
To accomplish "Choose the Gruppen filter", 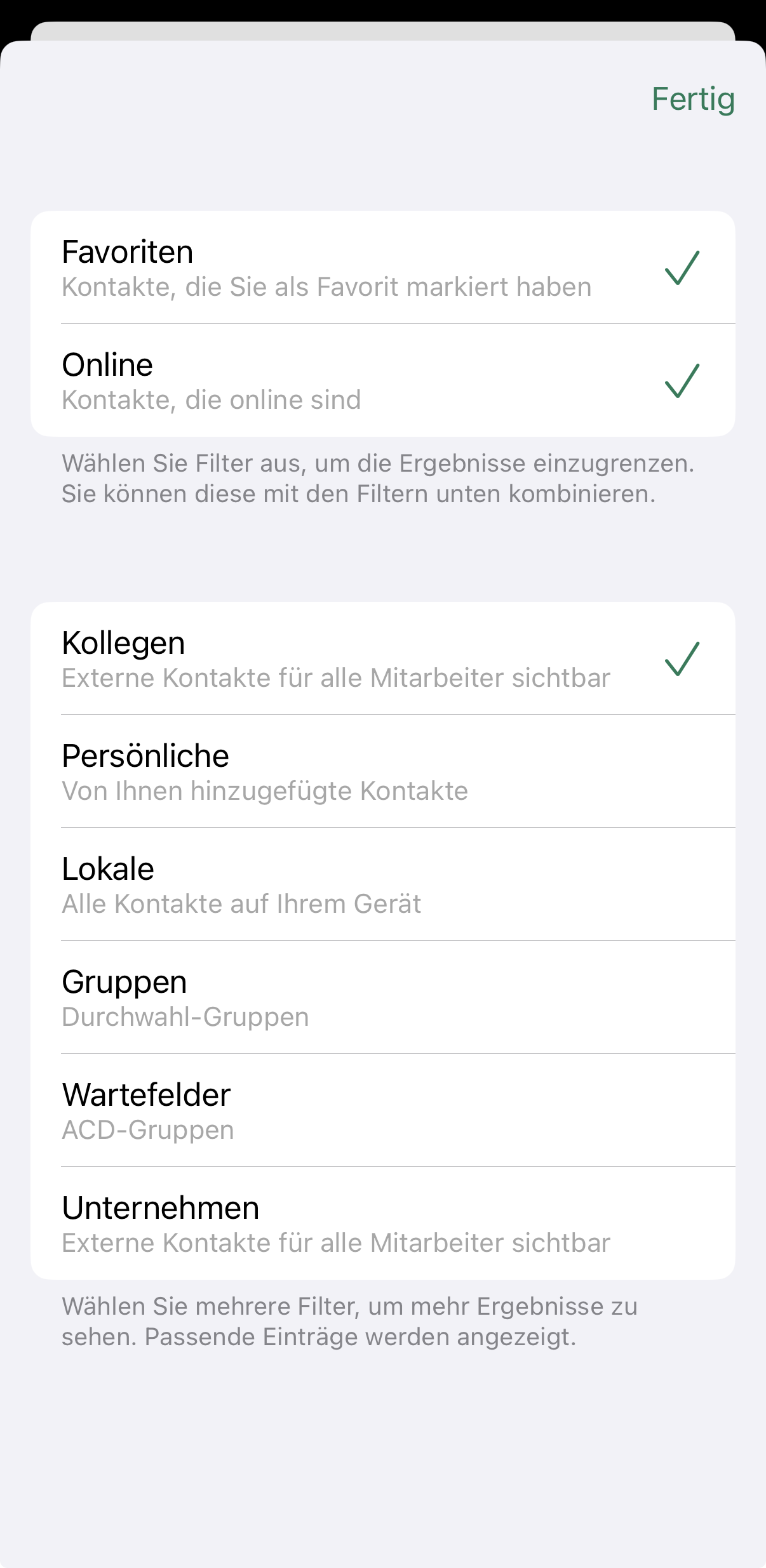I will pyautogui.click(x=382, y=998).
